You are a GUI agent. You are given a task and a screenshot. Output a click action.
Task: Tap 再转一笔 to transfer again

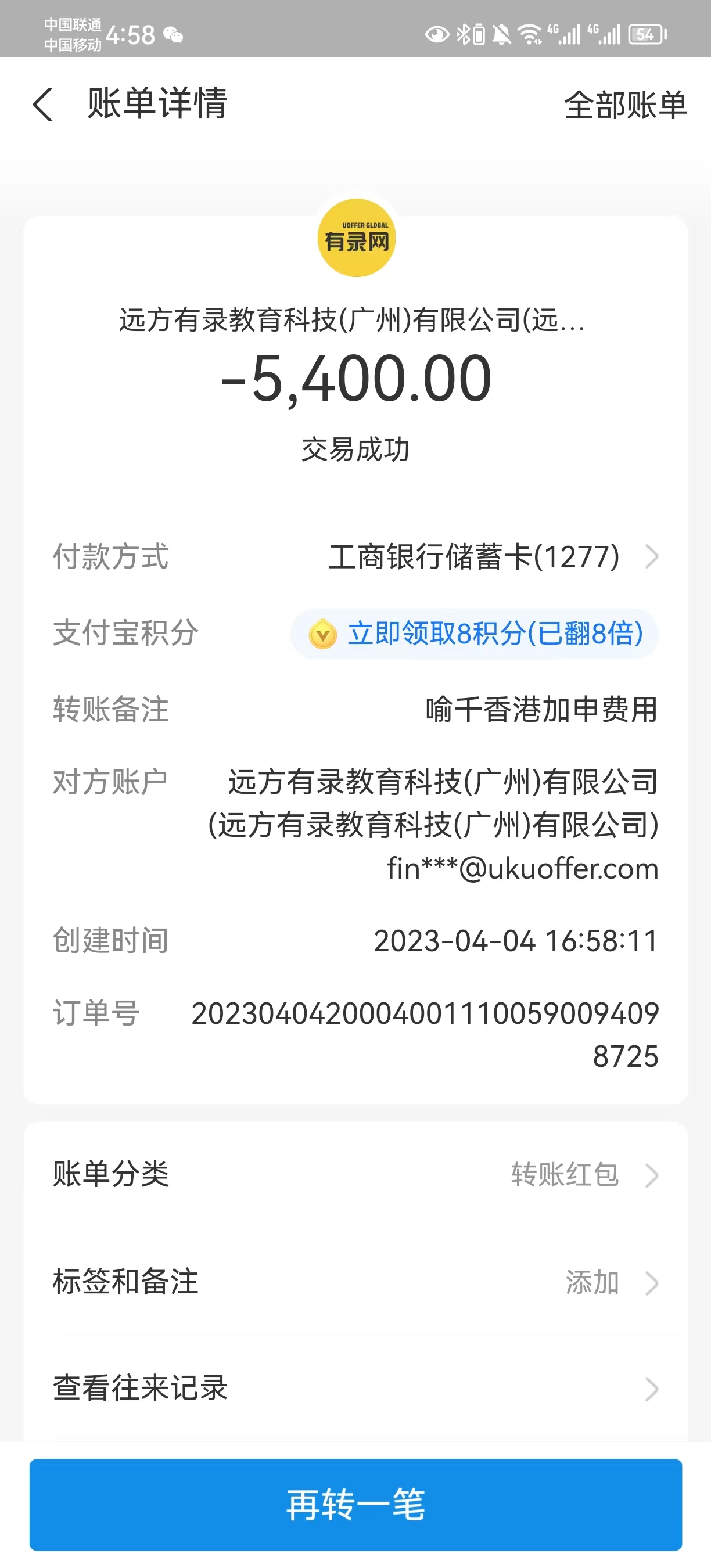pyautogui.click(x=355, y=1504)
